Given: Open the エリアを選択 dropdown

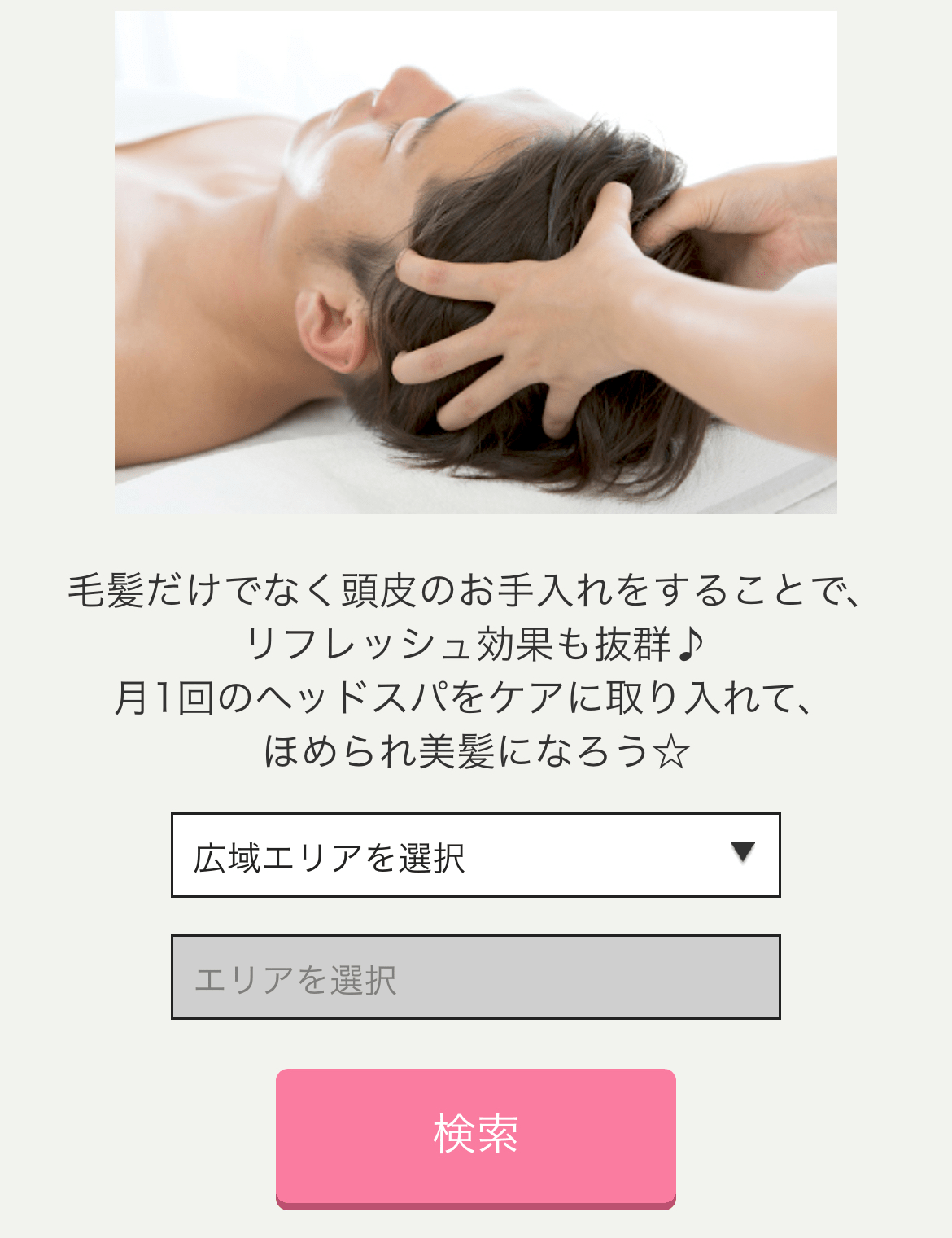Looking at the screenshot, I should tap(475, 978).
